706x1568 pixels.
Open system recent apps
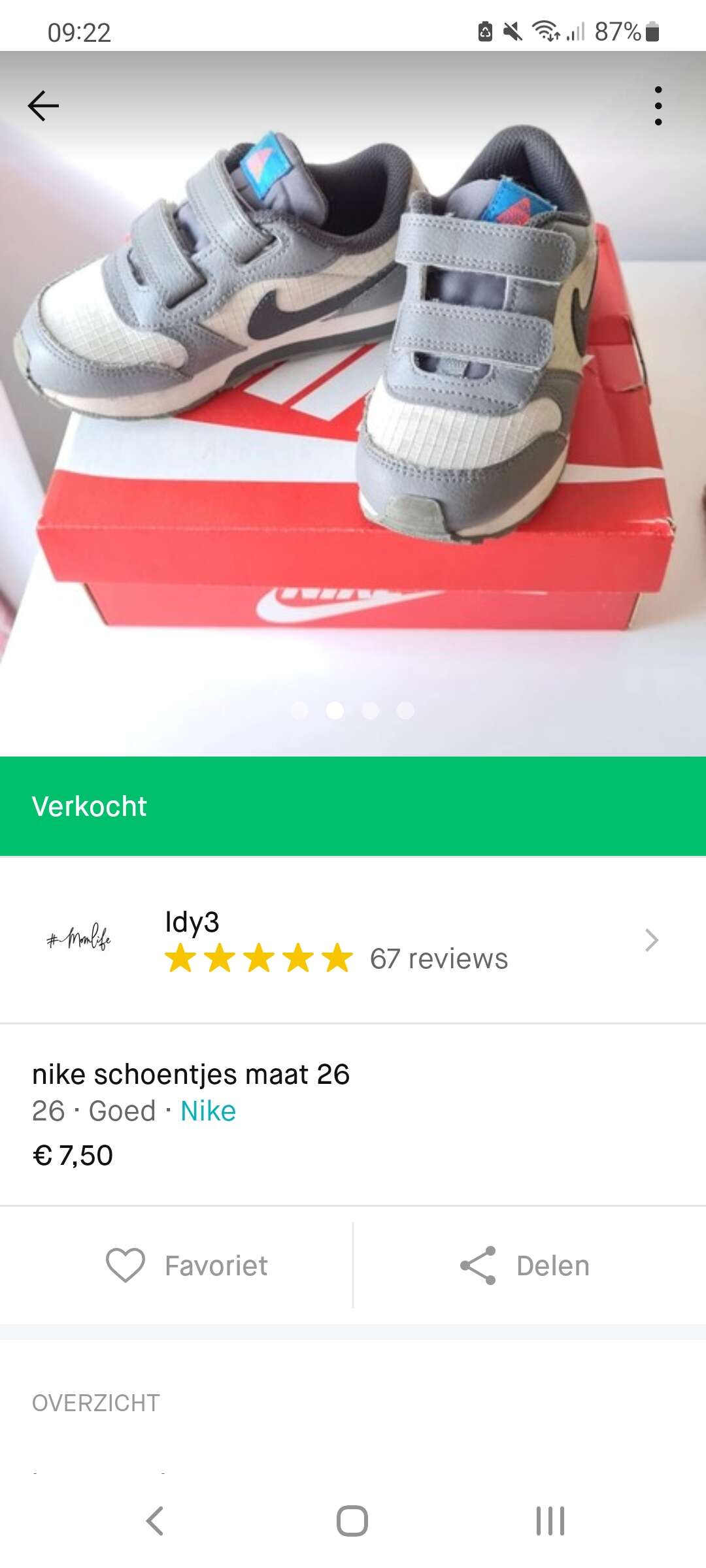pos(550,1521)
